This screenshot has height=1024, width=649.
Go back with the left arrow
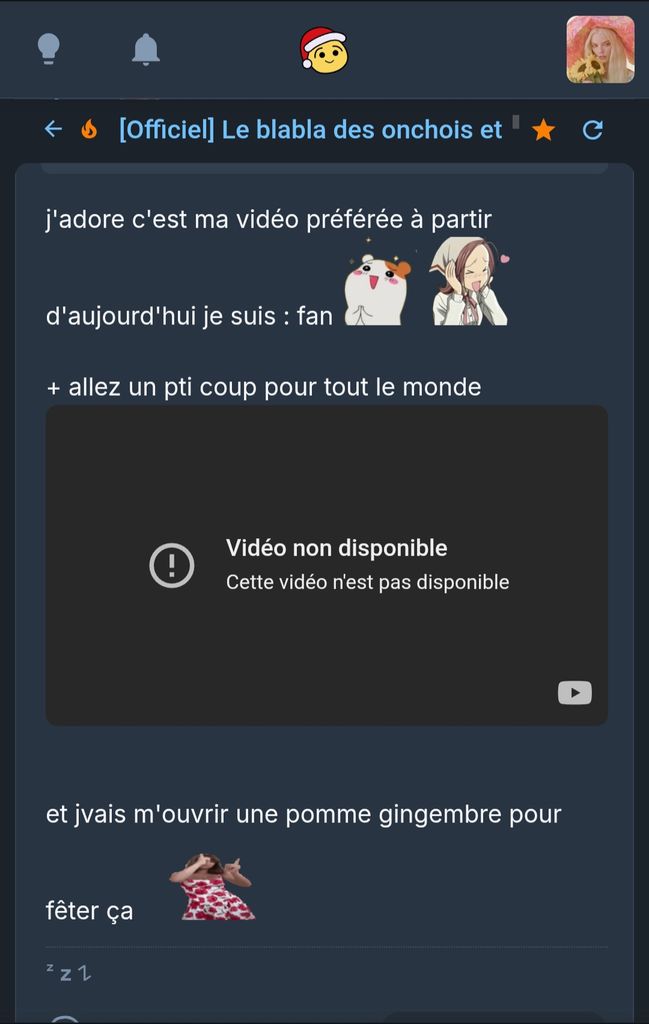coord(53,129)
